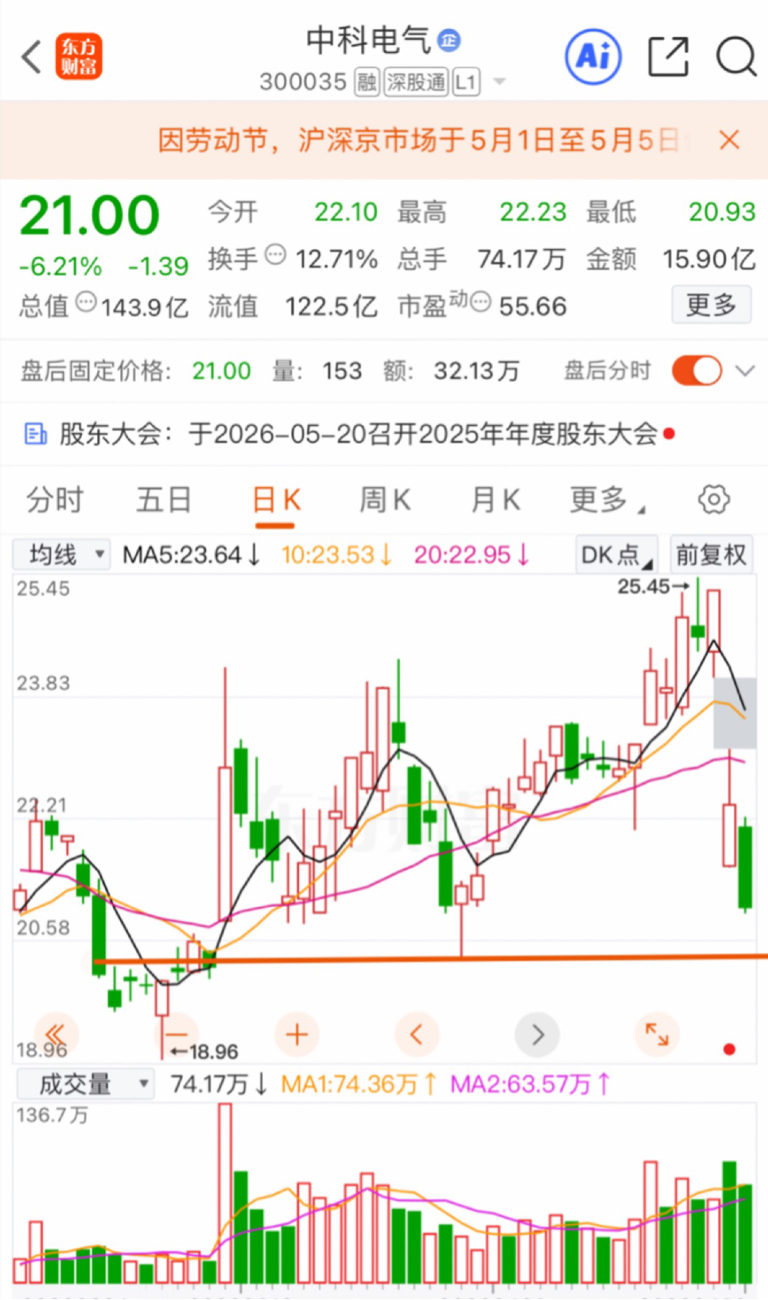Image resolution: width=768 pixels, height=1300 pixels.
Task: Tap the 前复权 adjustment button
Action: 711,555
